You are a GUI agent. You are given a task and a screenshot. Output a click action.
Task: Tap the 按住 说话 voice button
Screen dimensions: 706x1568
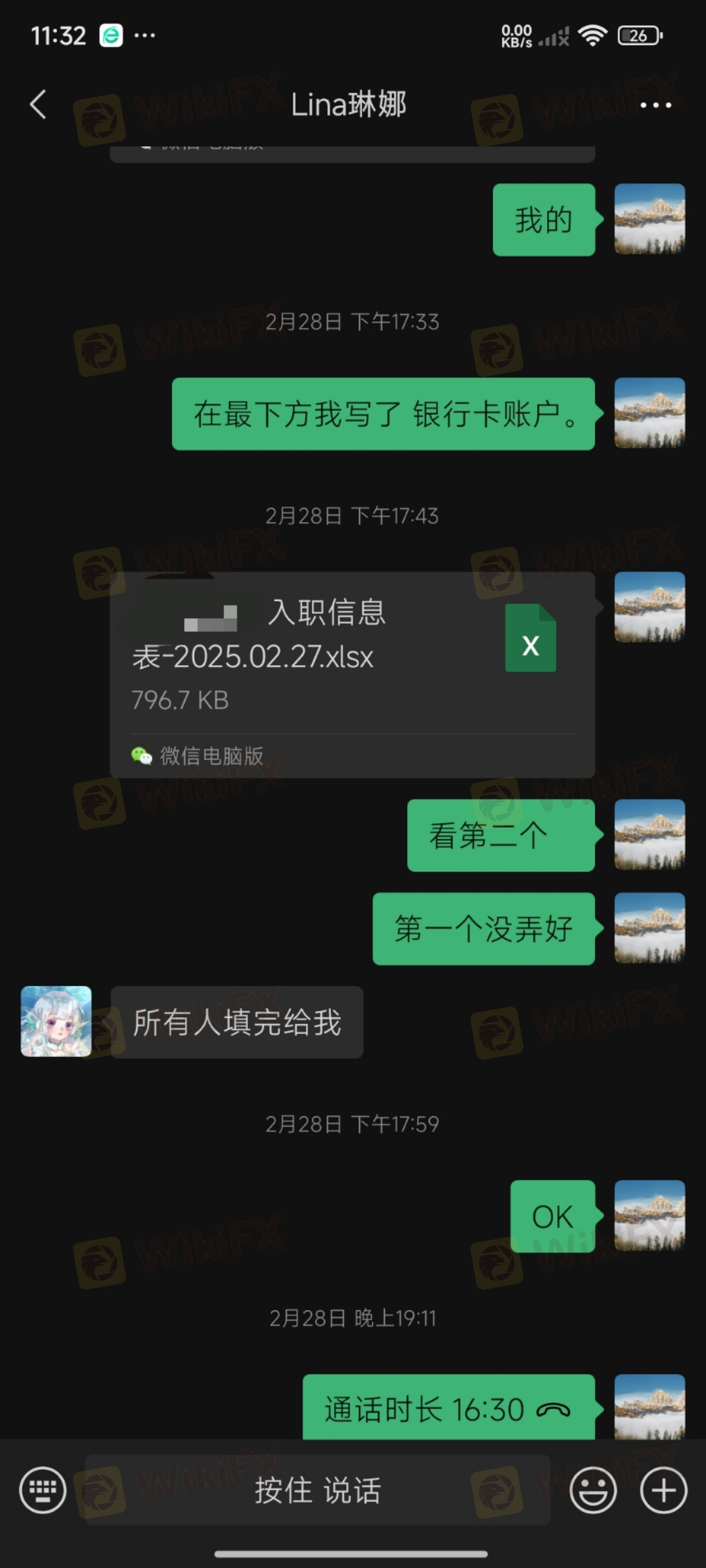point(318,1490)
